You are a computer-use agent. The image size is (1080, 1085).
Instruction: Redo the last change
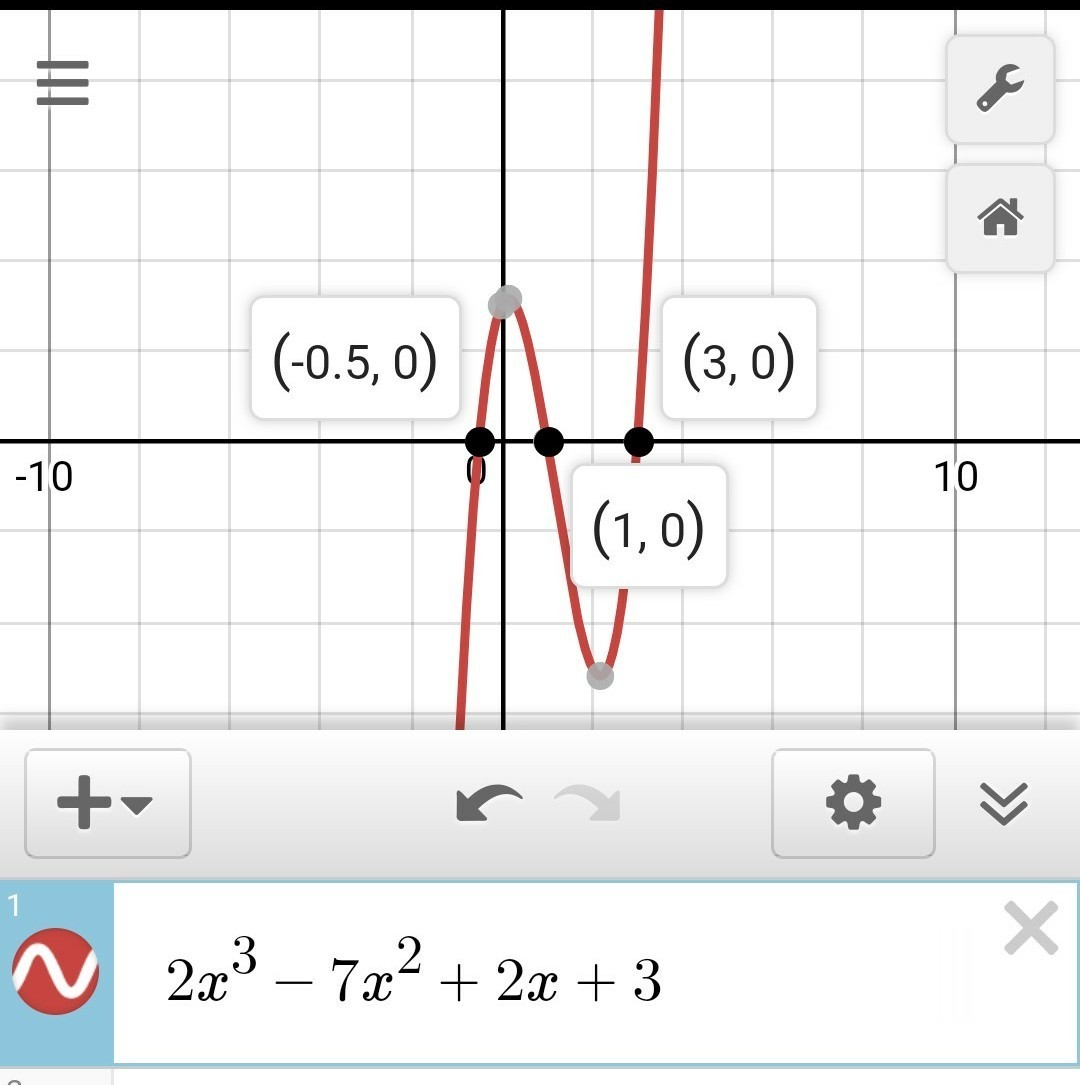pyautogui.click(x=587, y=803)
